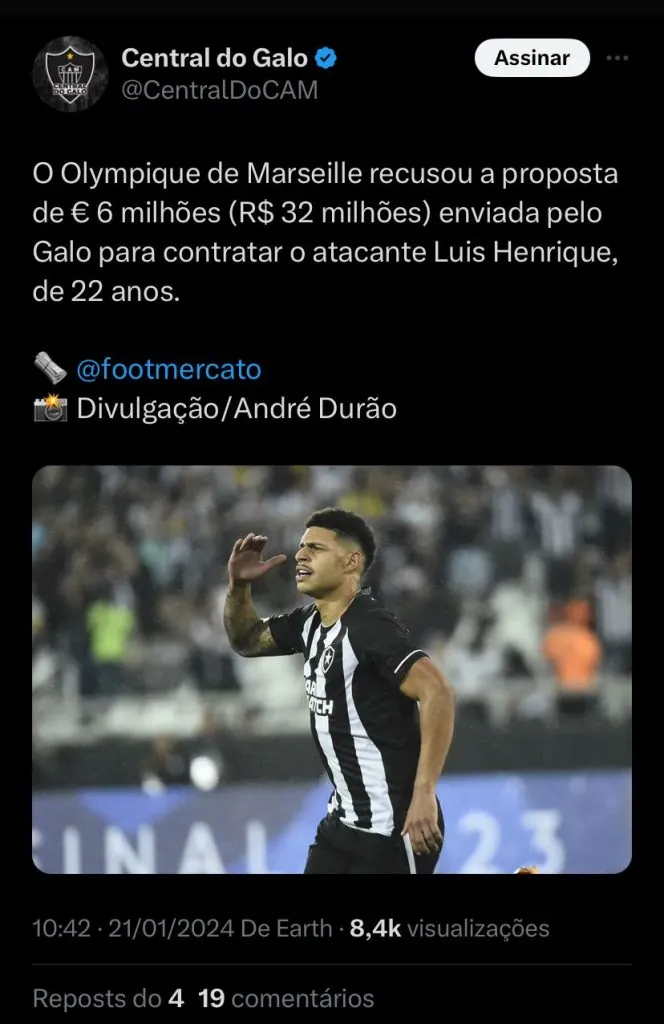This screenshot has width=664, height=1024.
Task: Tap the Assinar subscribe button
Action: [531, 58]
